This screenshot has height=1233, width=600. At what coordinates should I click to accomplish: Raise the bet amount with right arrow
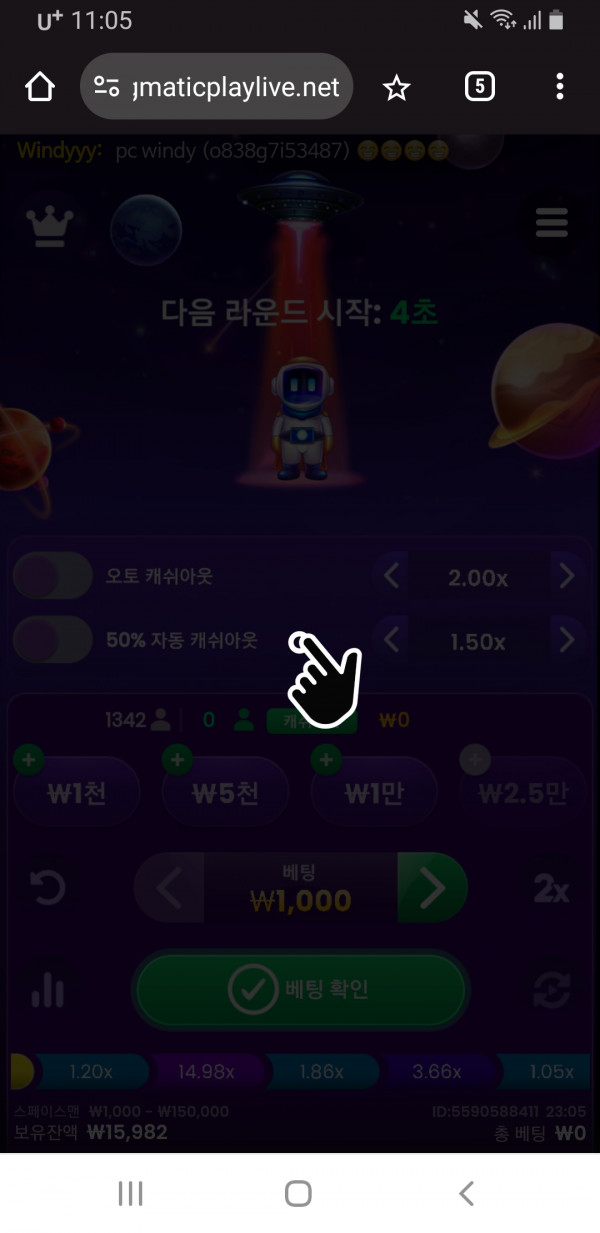tap(432, 888)
